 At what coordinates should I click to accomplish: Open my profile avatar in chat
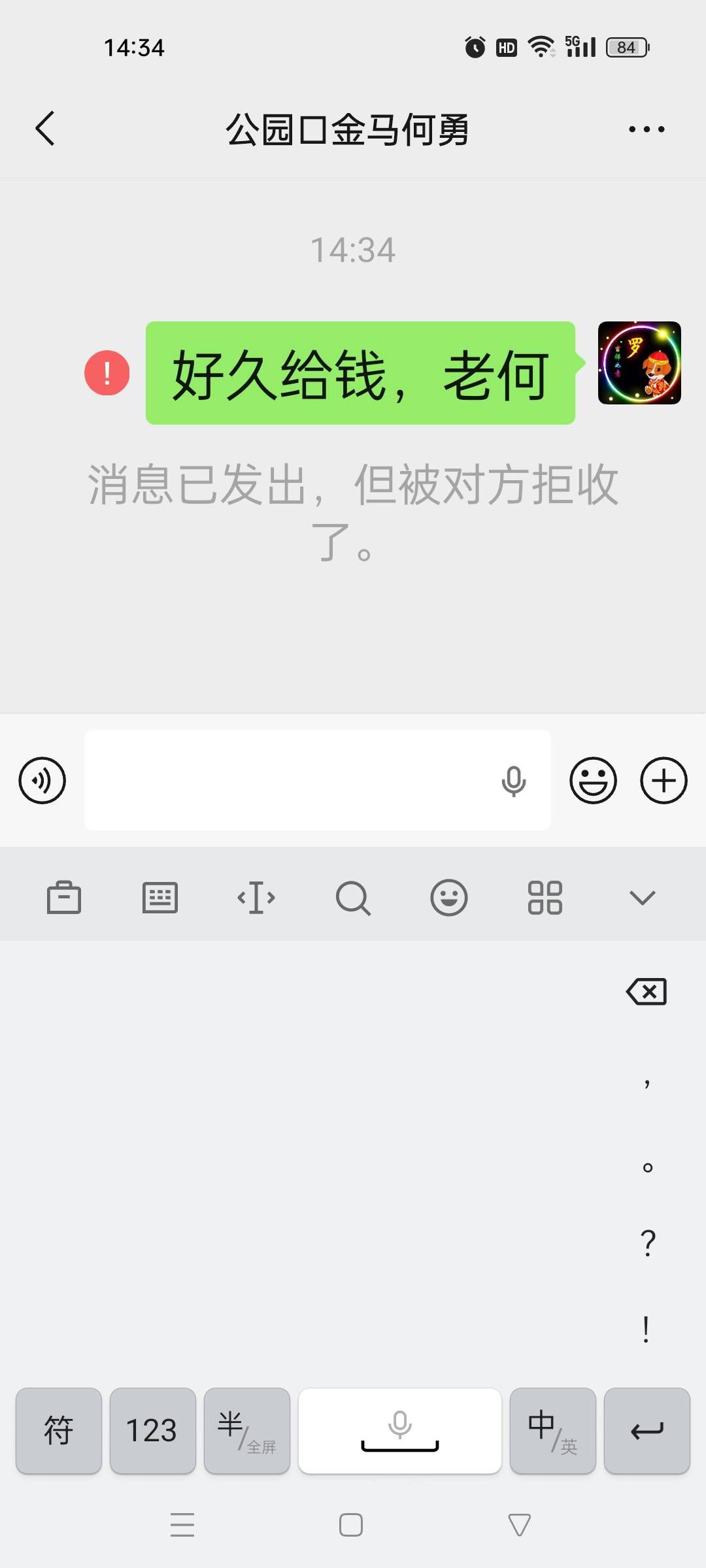639,363
